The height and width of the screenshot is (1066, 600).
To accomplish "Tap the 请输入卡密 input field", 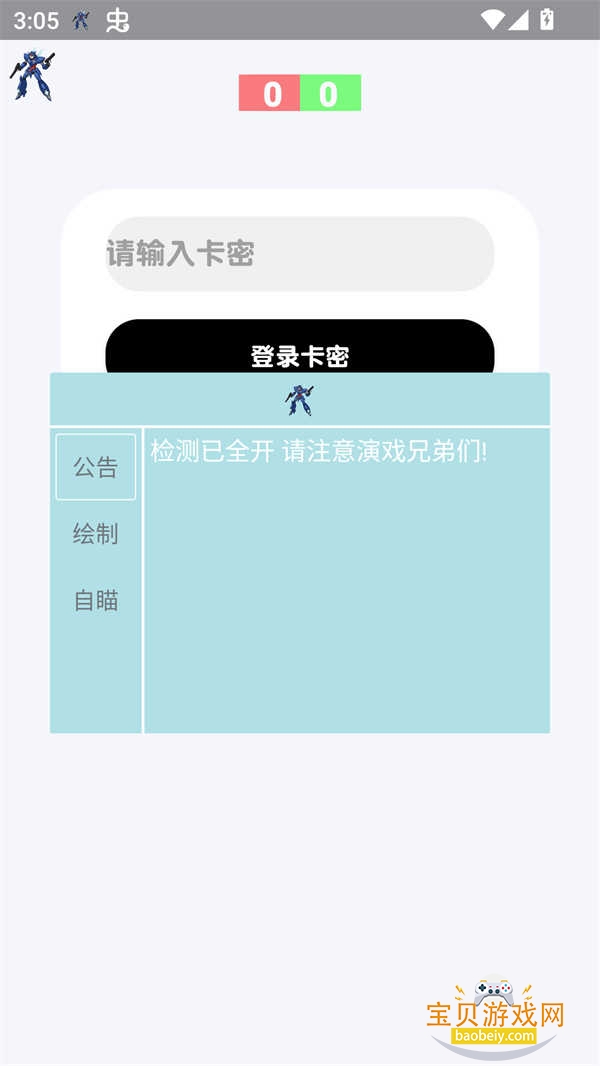I will pyautogui.click(x=300, y=254).
